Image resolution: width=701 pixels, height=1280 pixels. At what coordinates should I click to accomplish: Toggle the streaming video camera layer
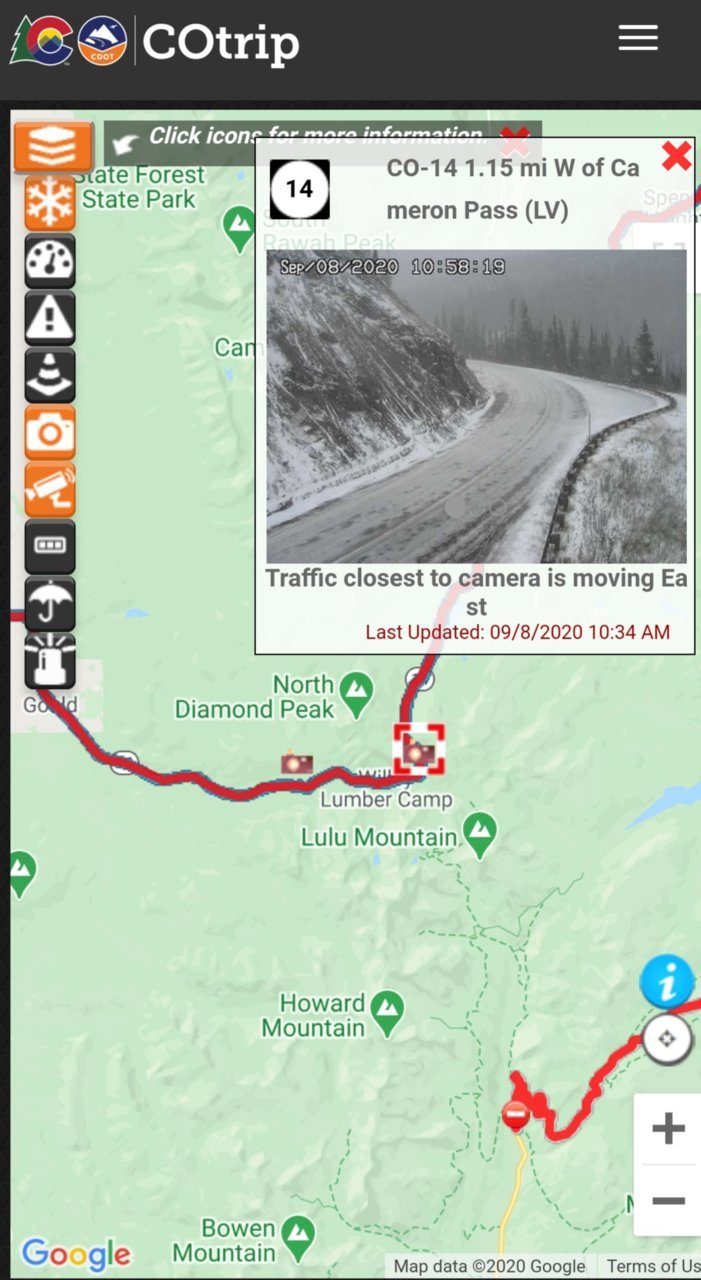pyautogui.click(x=50, y=490)
